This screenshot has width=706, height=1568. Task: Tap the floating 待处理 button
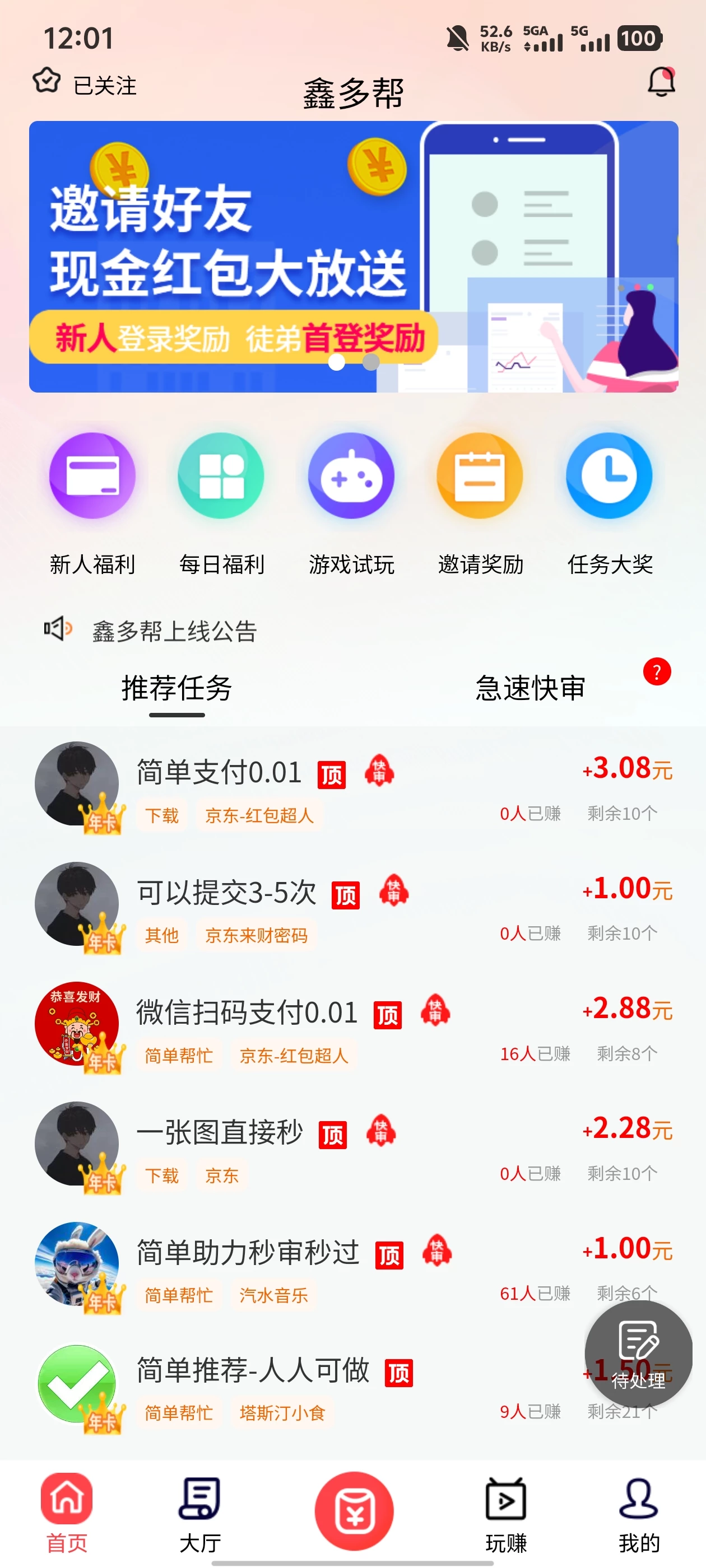pyautogui.click(x=637, y=1354)
